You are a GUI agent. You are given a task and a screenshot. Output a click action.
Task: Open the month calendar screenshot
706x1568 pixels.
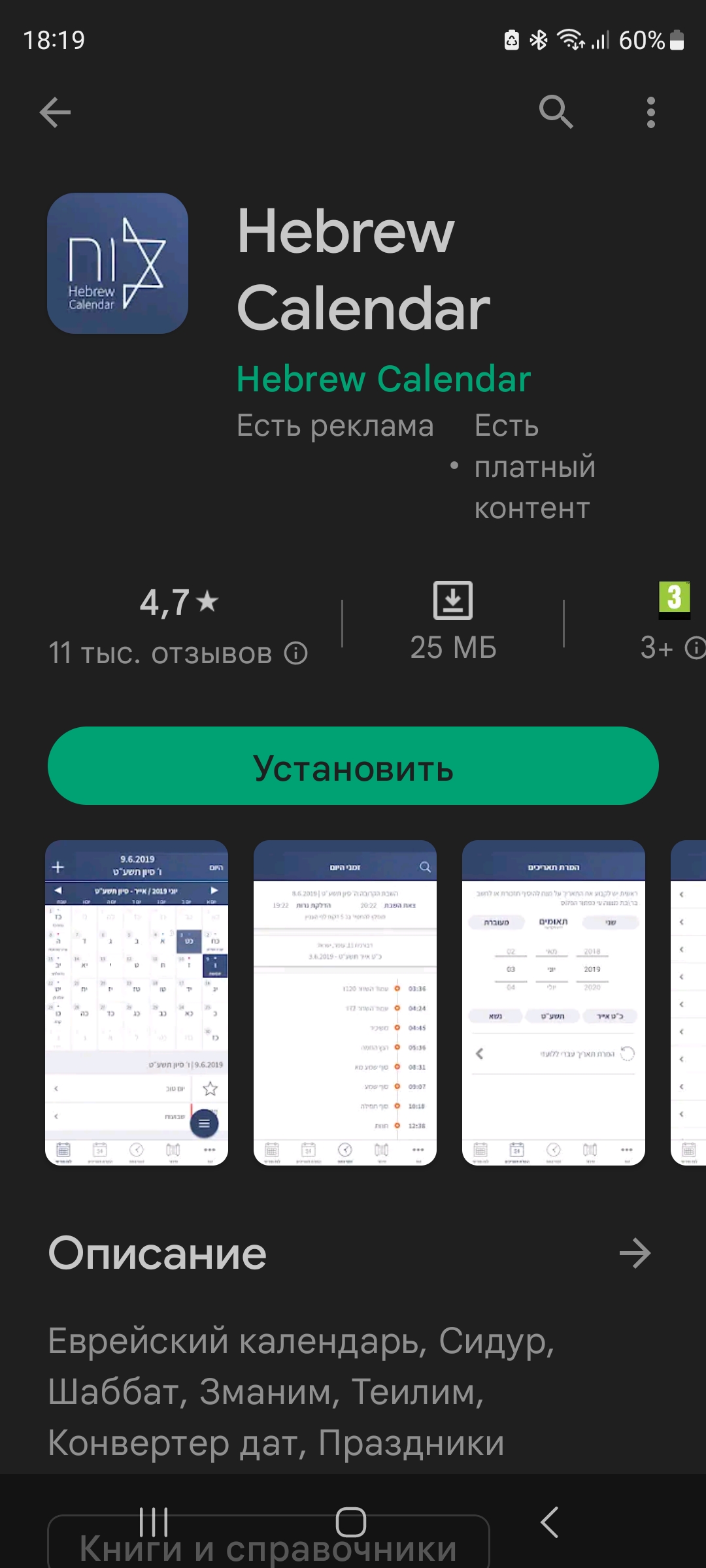pos(137,1002)
